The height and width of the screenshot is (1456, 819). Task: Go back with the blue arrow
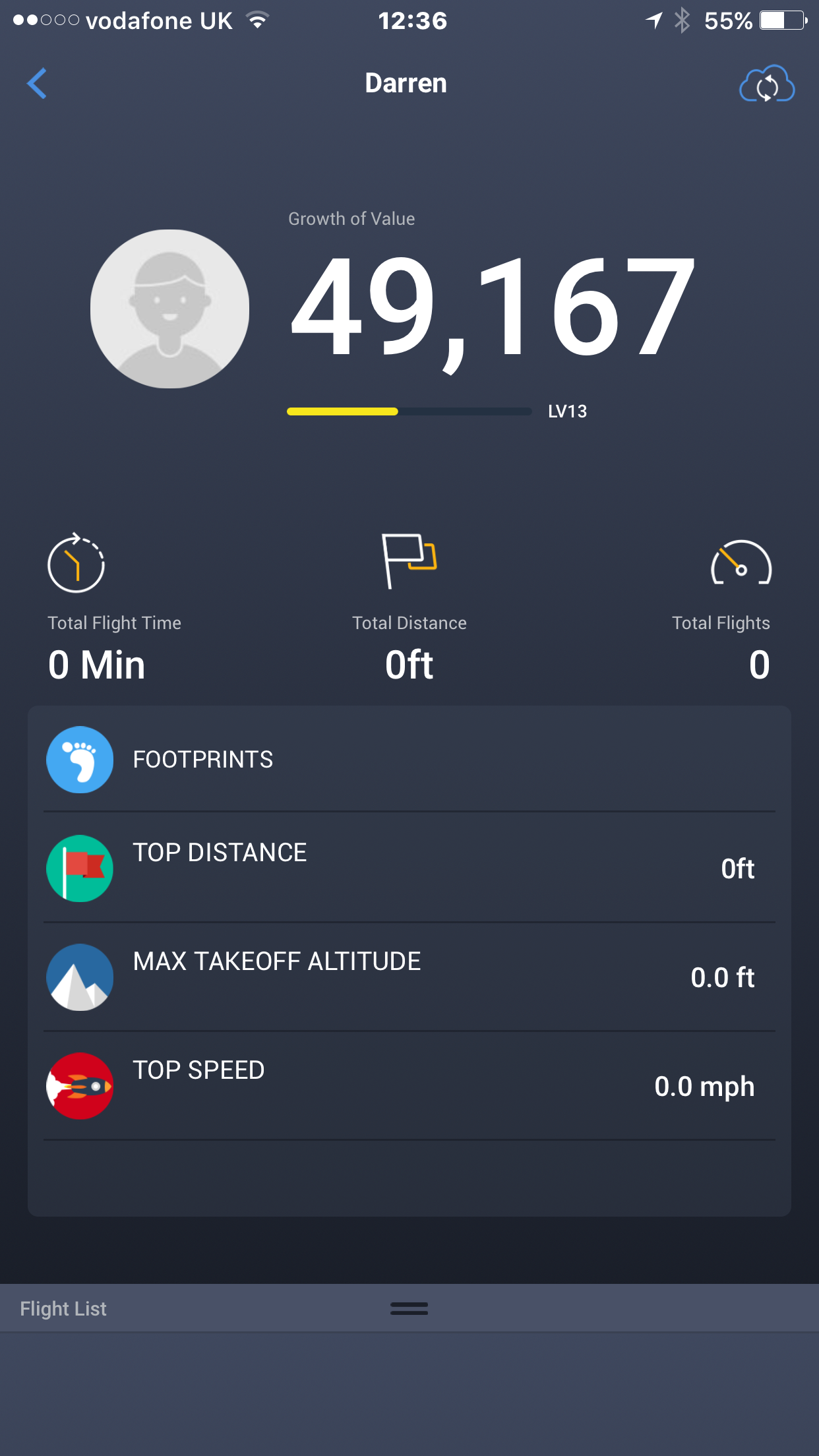point(37,84)
